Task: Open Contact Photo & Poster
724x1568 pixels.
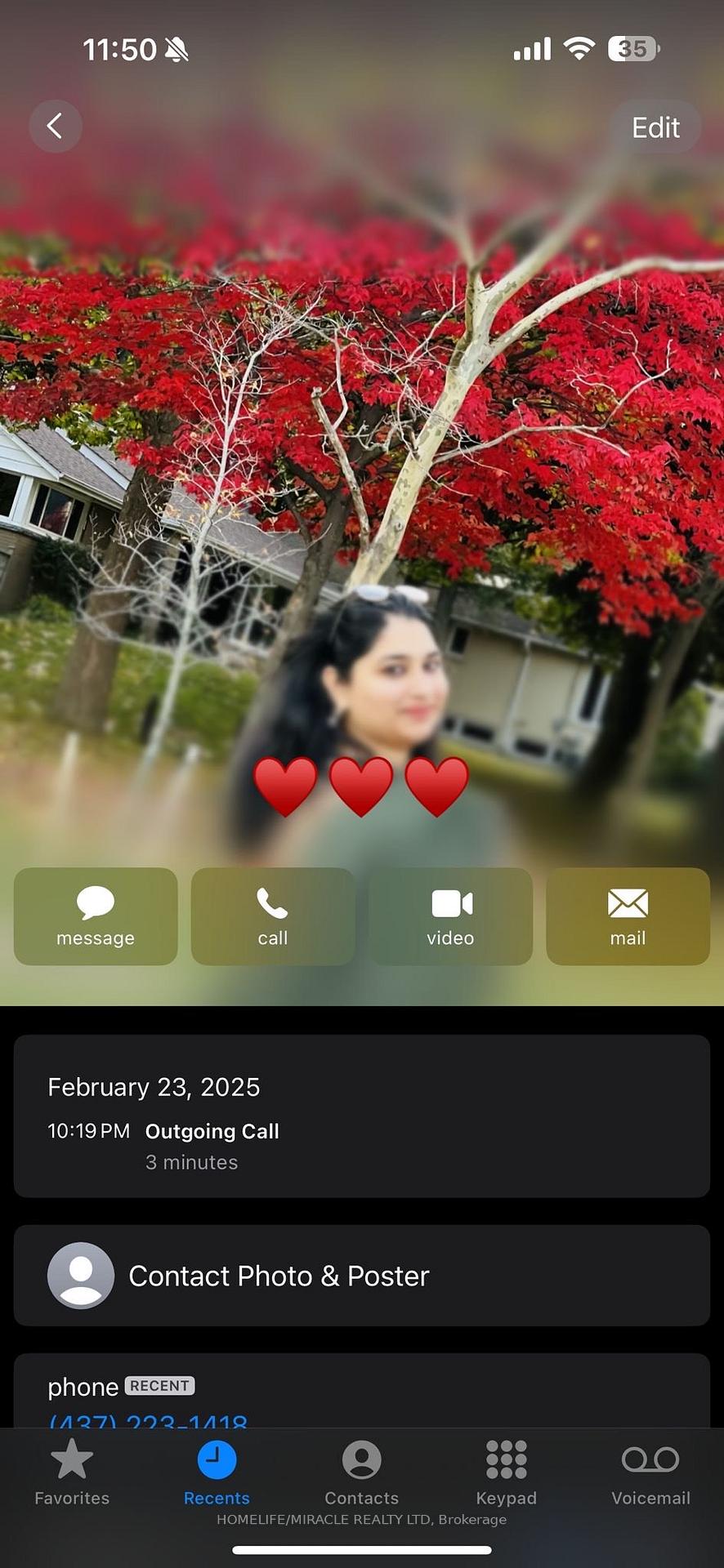Action: point(361,1276)
